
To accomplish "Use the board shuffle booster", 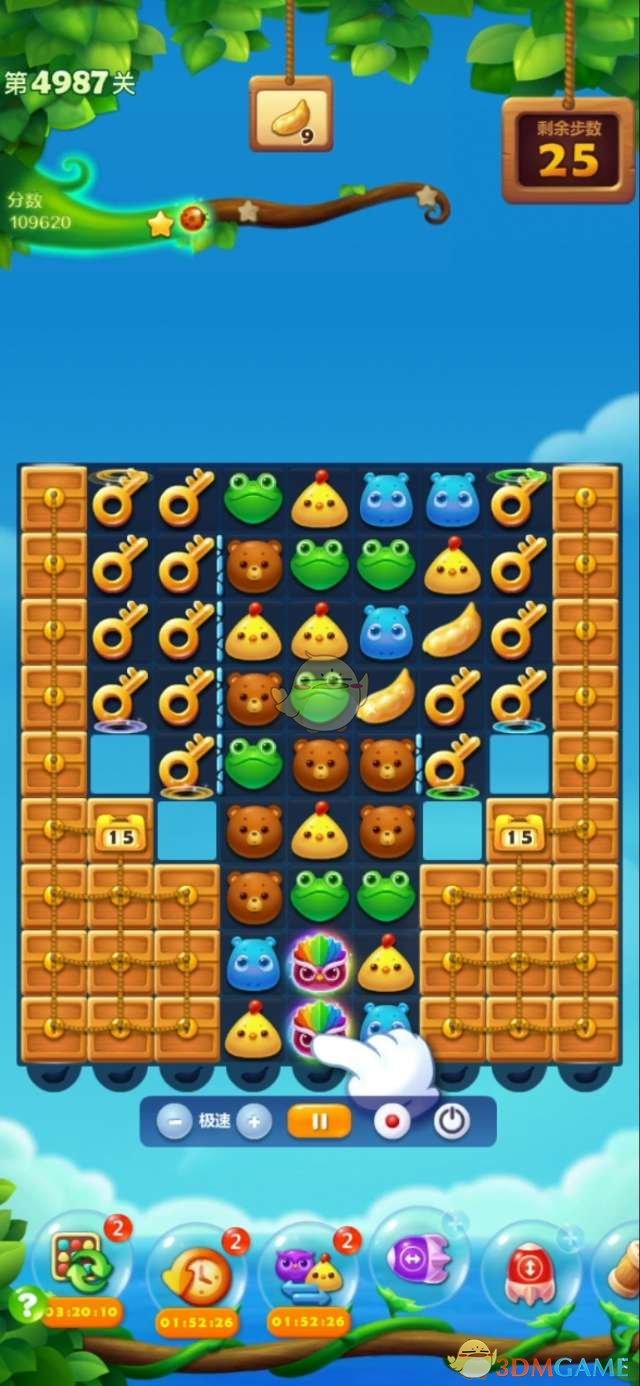I will click(x=80, y=1265).
